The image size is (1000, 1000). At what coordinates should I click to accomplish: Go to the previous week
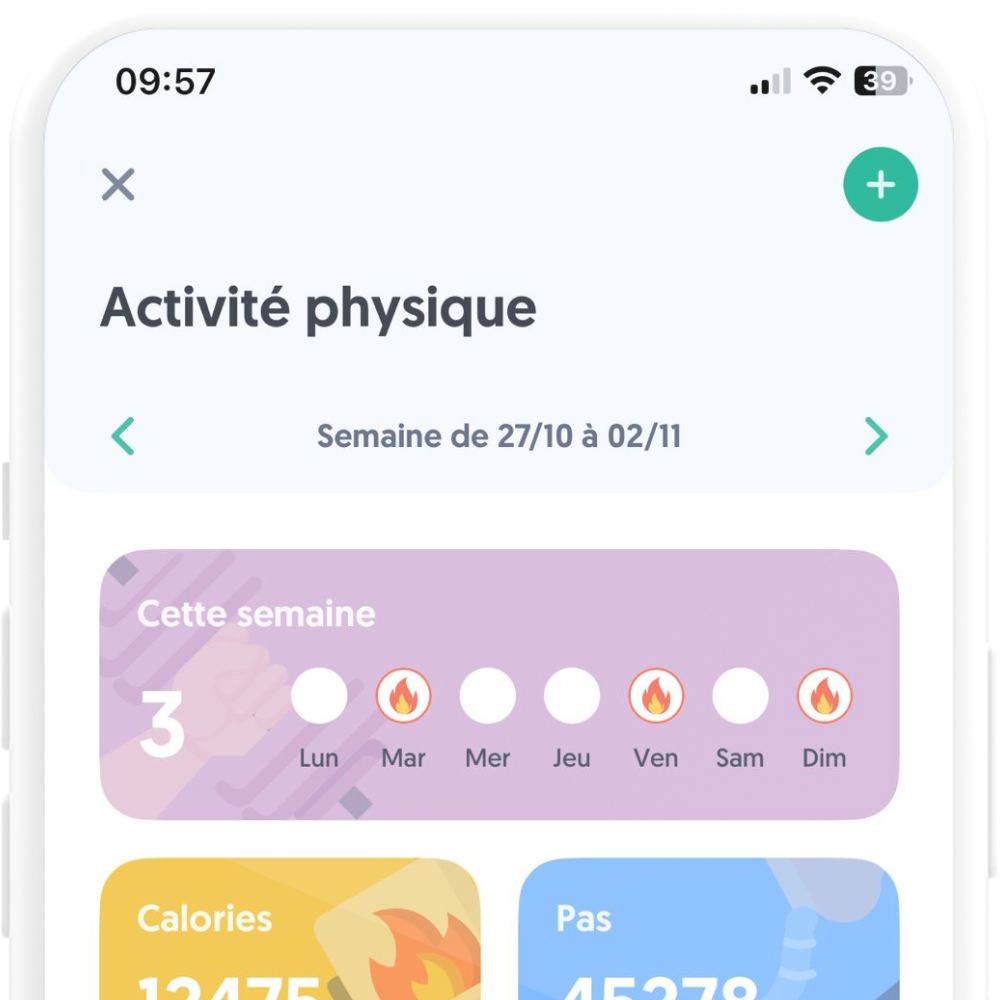(123, 436)
